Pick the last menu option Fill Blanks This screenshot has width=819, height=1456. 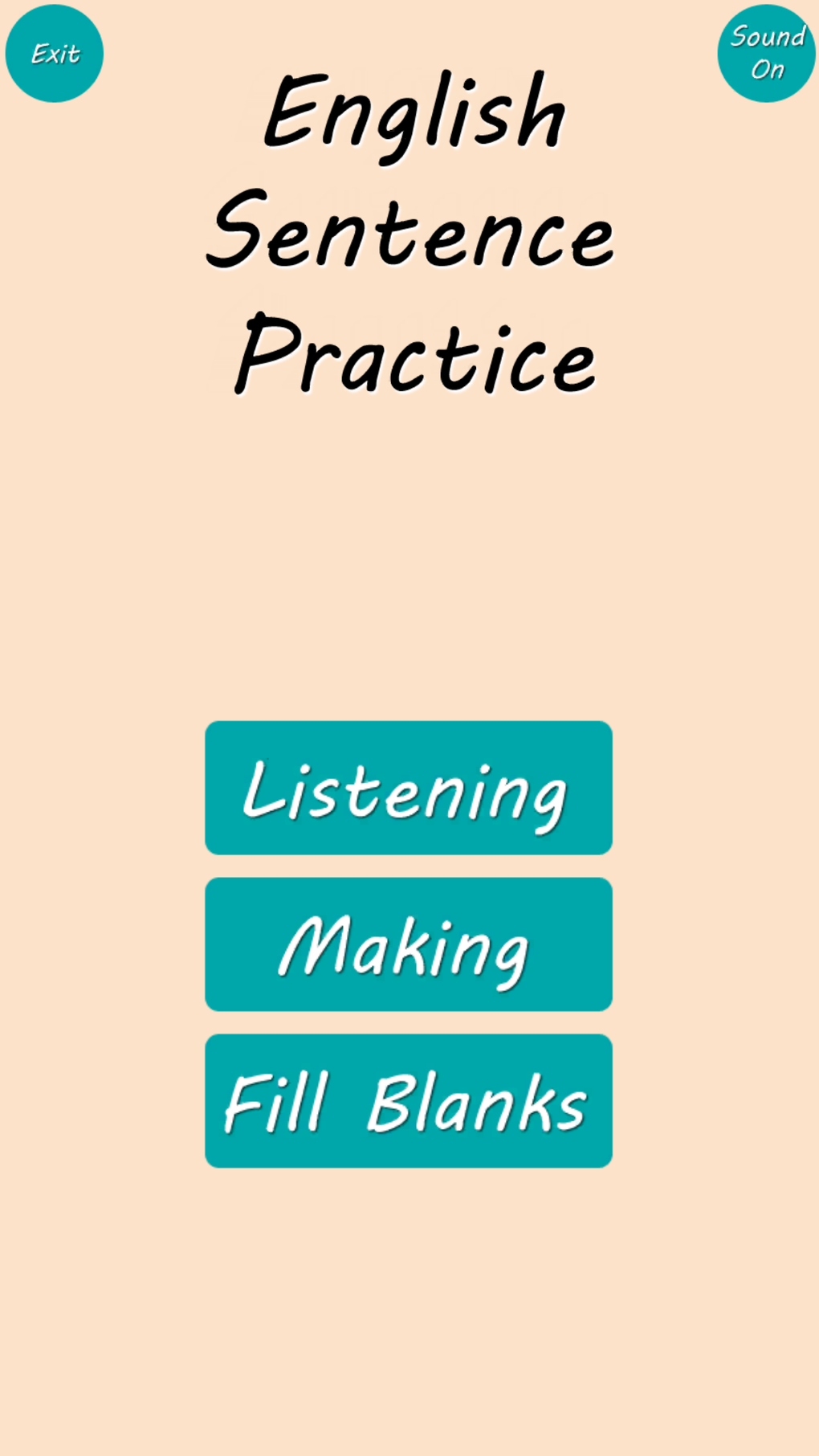point(408,1101)
